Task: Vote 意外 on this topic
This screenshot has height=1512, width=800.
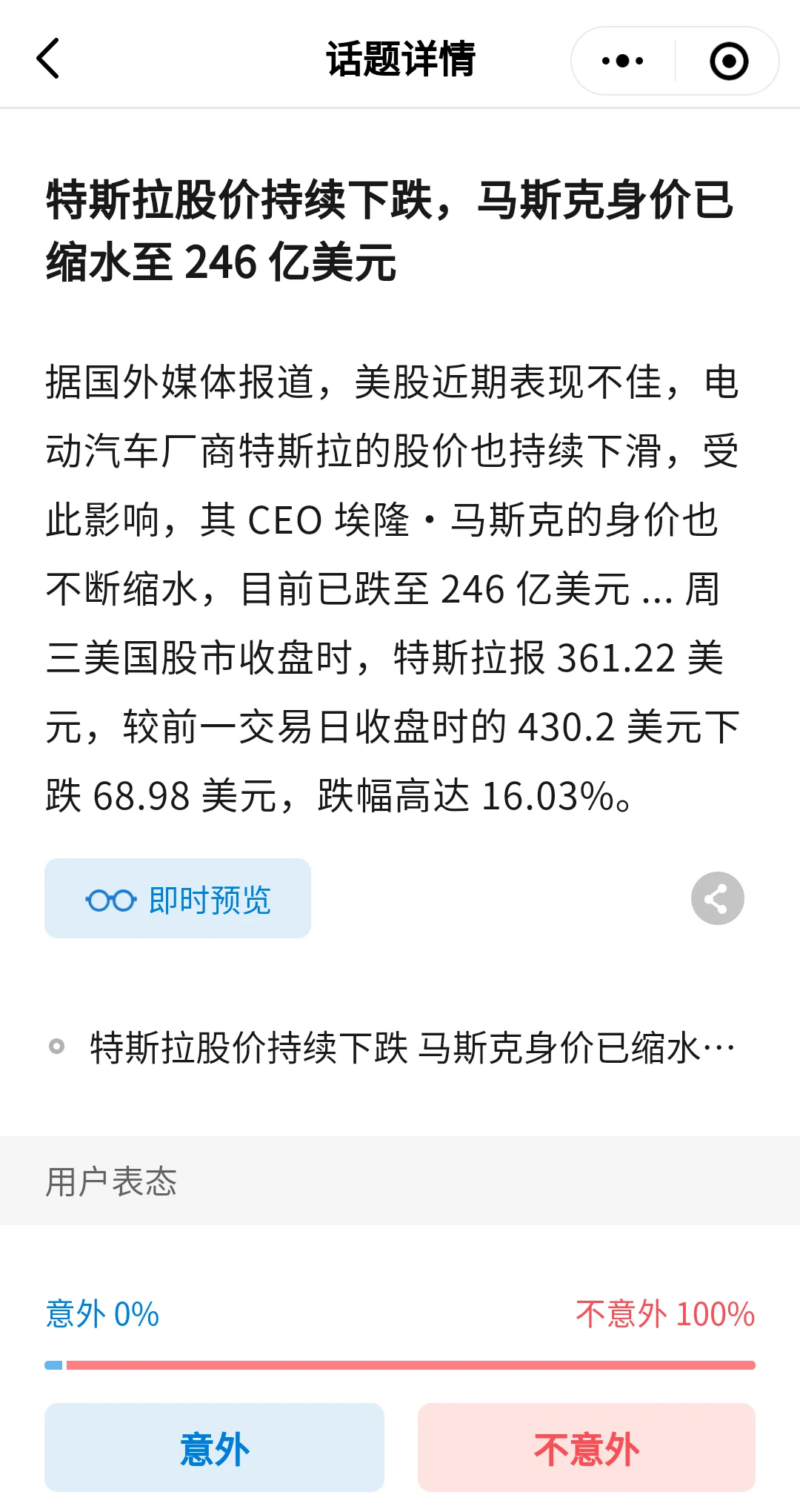Action: point(214,1448)
